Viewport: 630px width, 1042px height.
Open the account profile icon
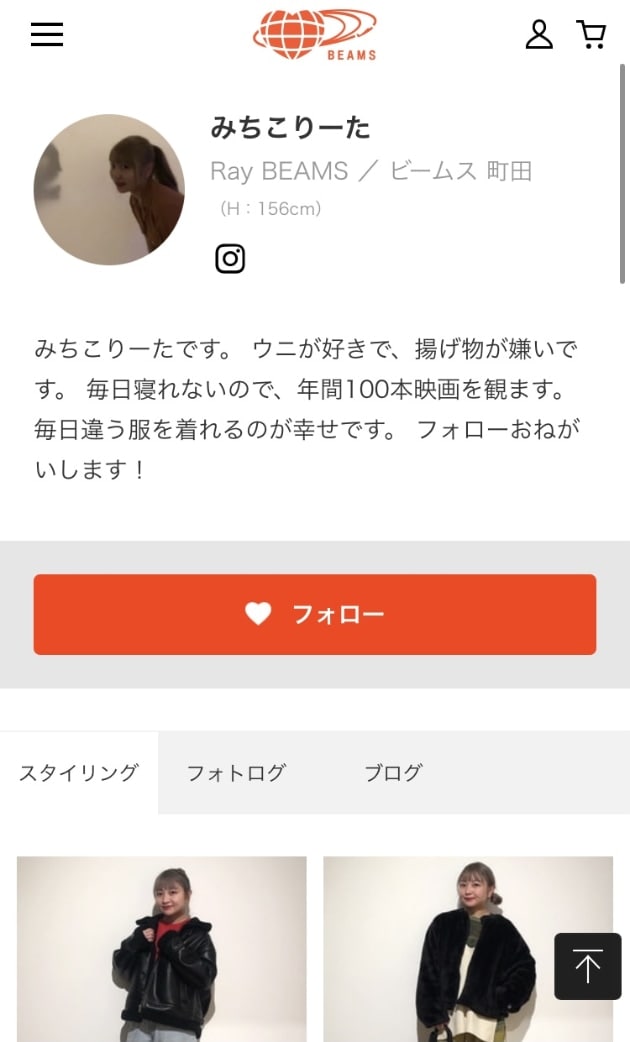tap(539, 35)
